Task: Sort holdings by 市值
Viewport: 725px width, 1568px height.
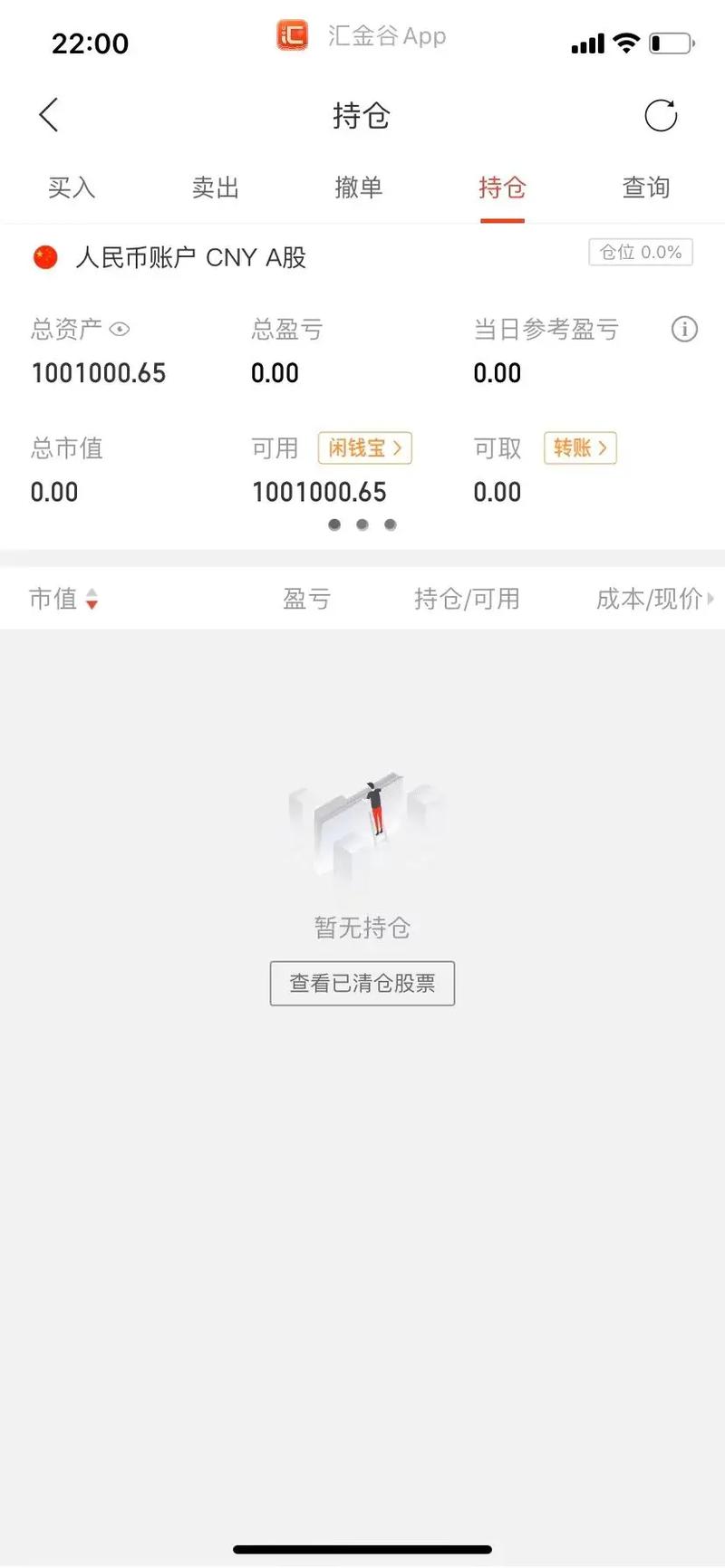Action: (63, 599)
